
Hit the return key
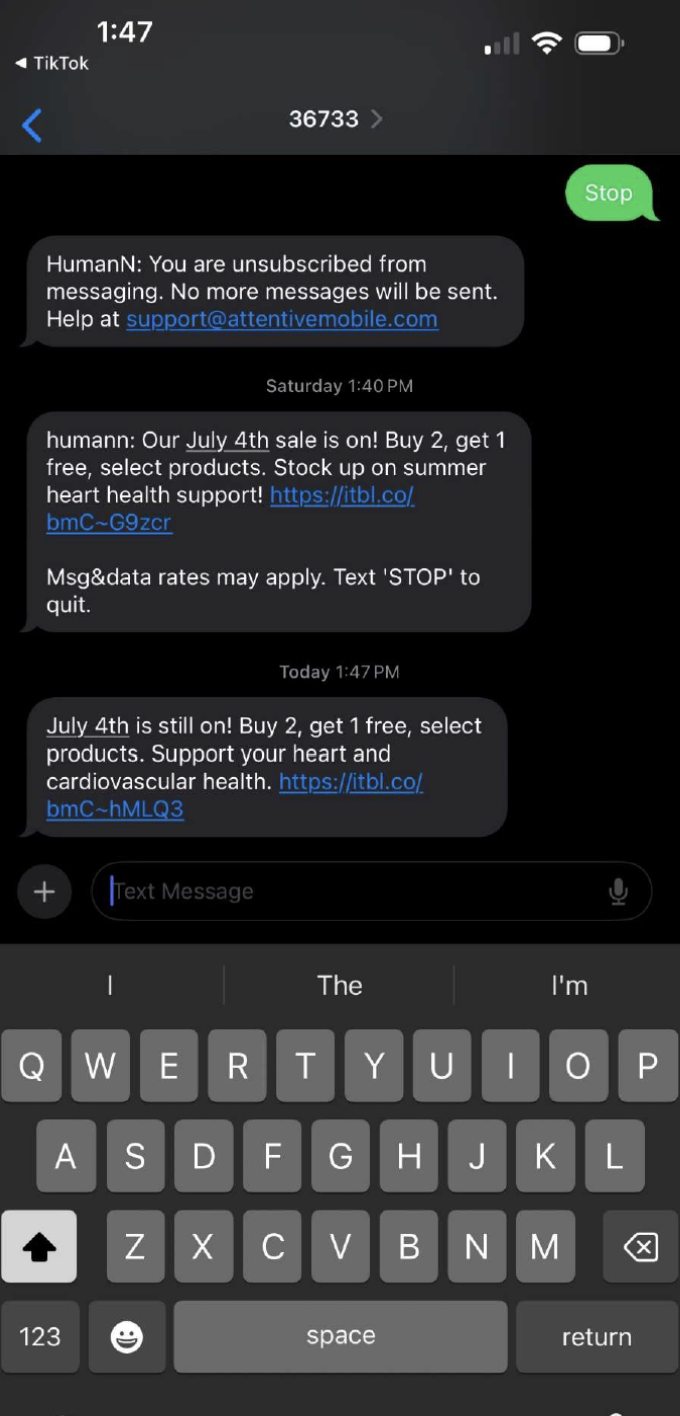click(x=596, y=1336)
